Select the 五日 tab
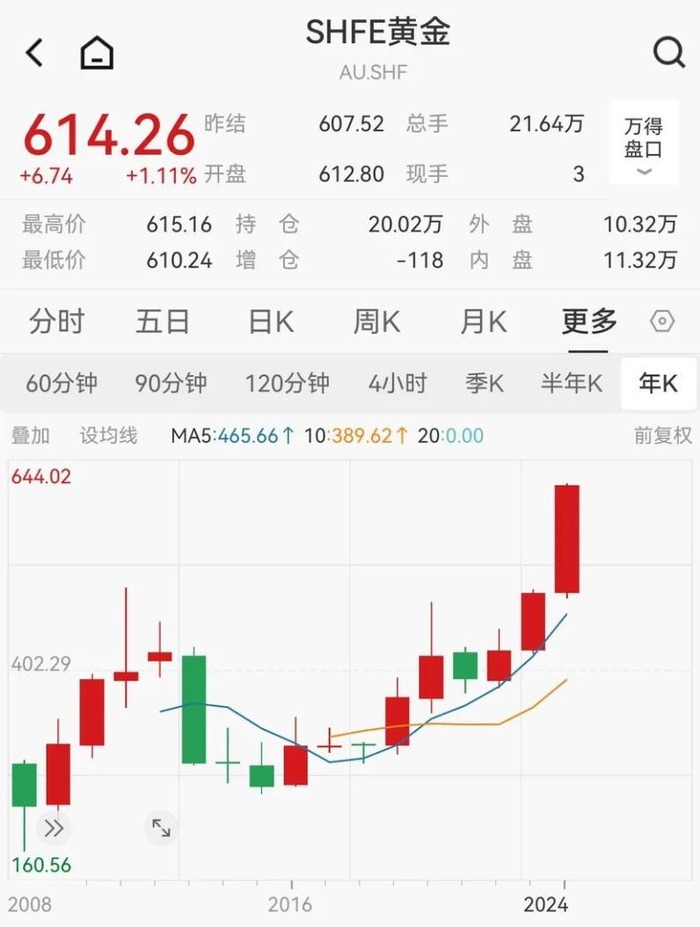Viewport: 700px width, 927px height. (163, 322)
